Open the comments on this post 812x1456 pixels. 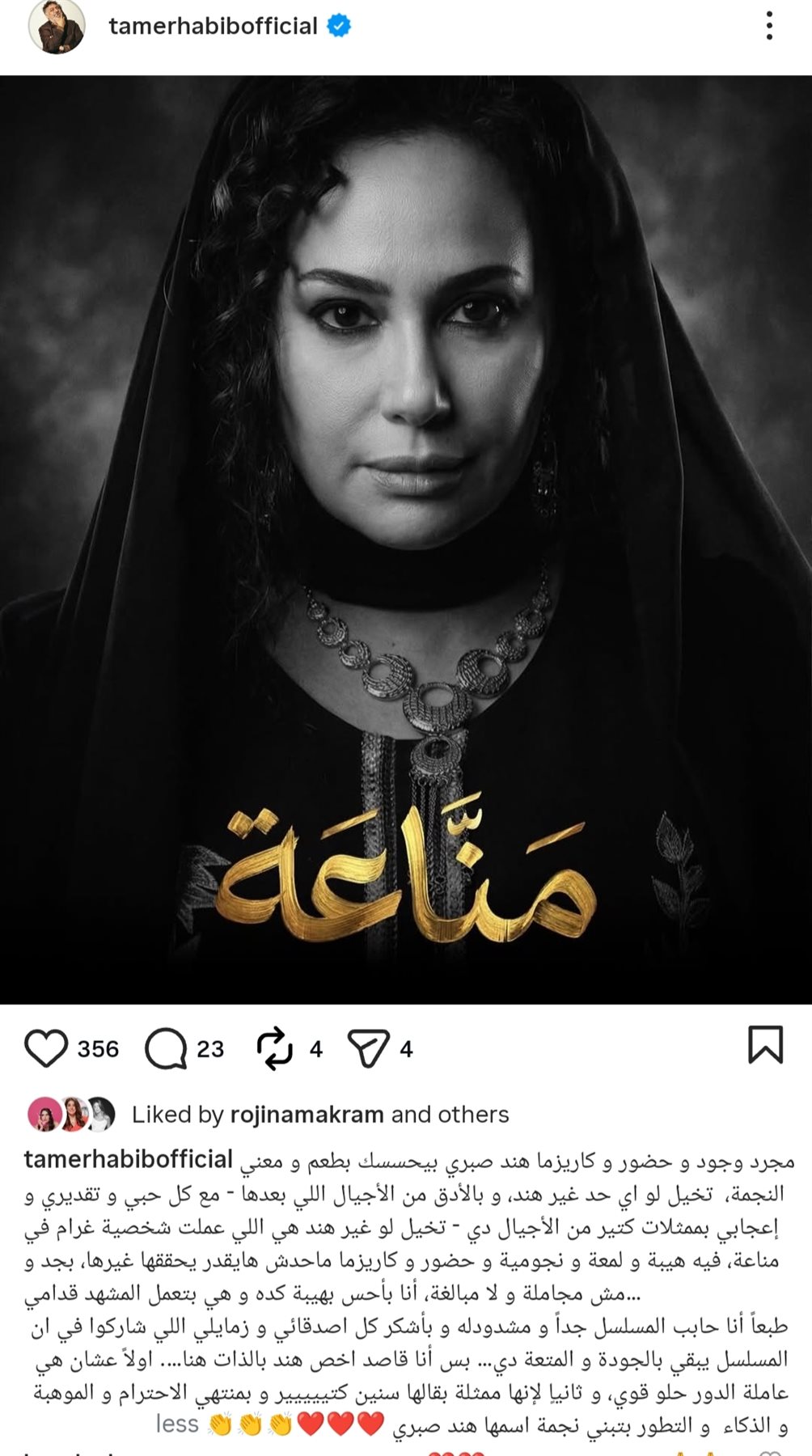tap(166, 1048)
